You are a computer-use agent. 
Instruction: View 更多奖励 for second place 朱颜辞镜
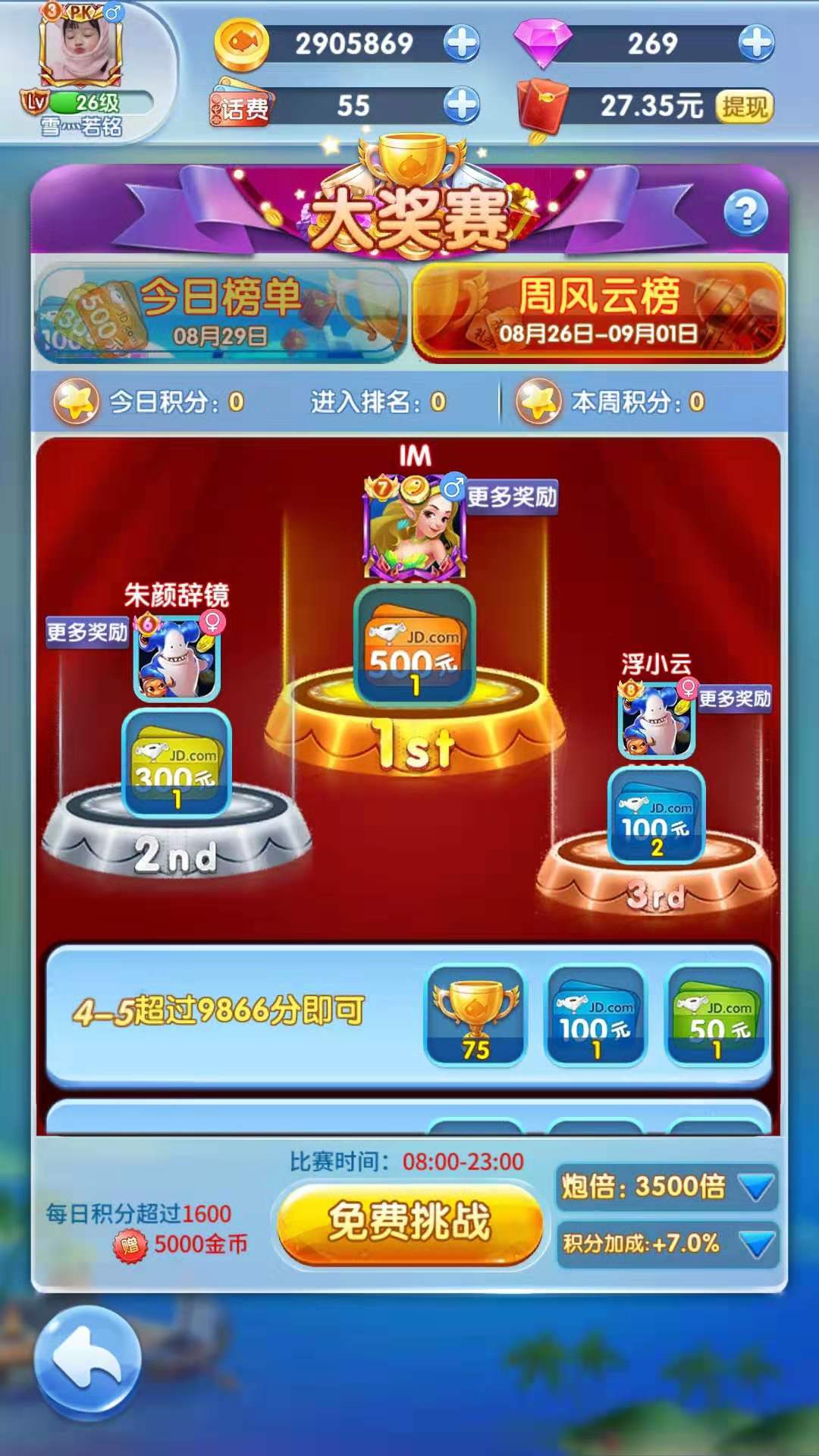[x=87, y=632]
